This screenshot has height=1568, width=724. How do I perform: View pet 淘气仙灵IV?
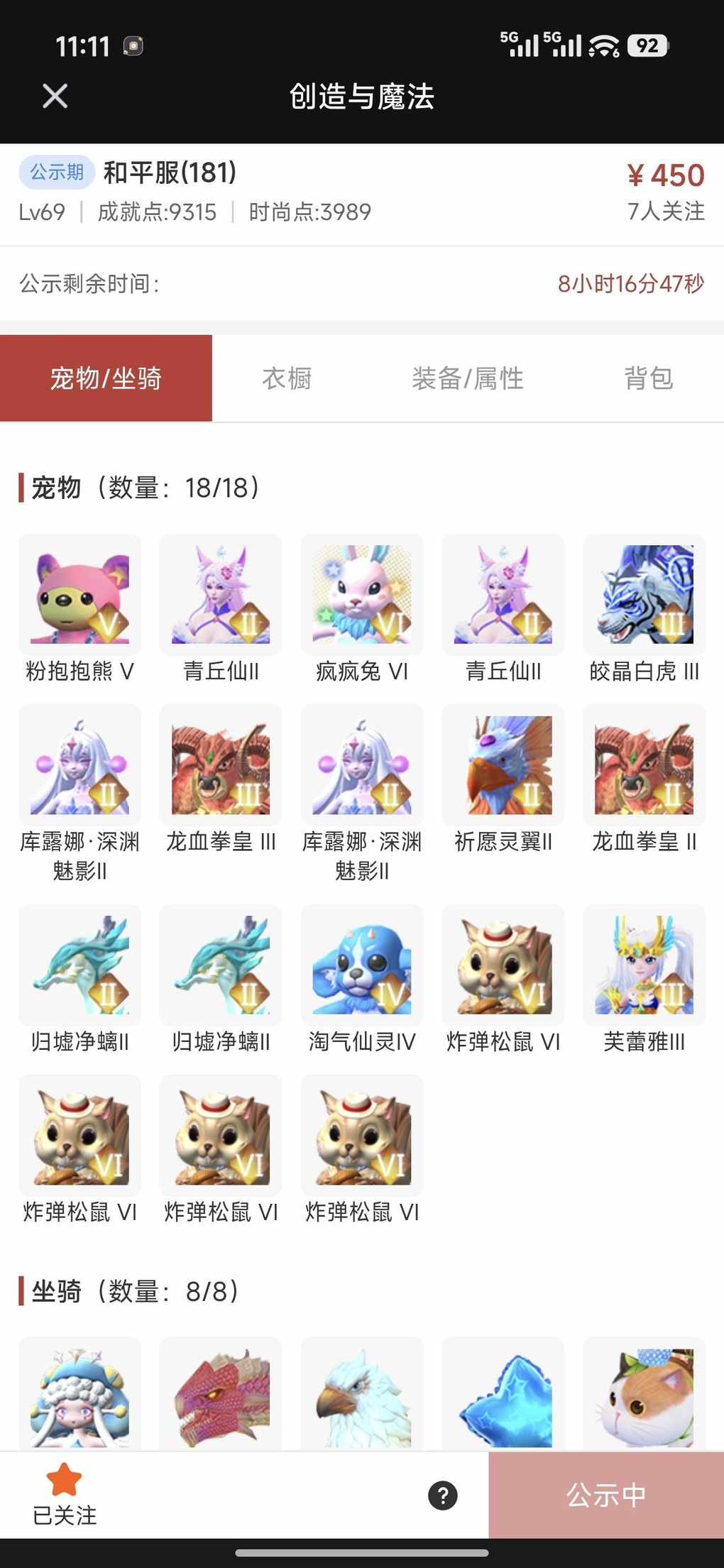click(x=362, y=965)
